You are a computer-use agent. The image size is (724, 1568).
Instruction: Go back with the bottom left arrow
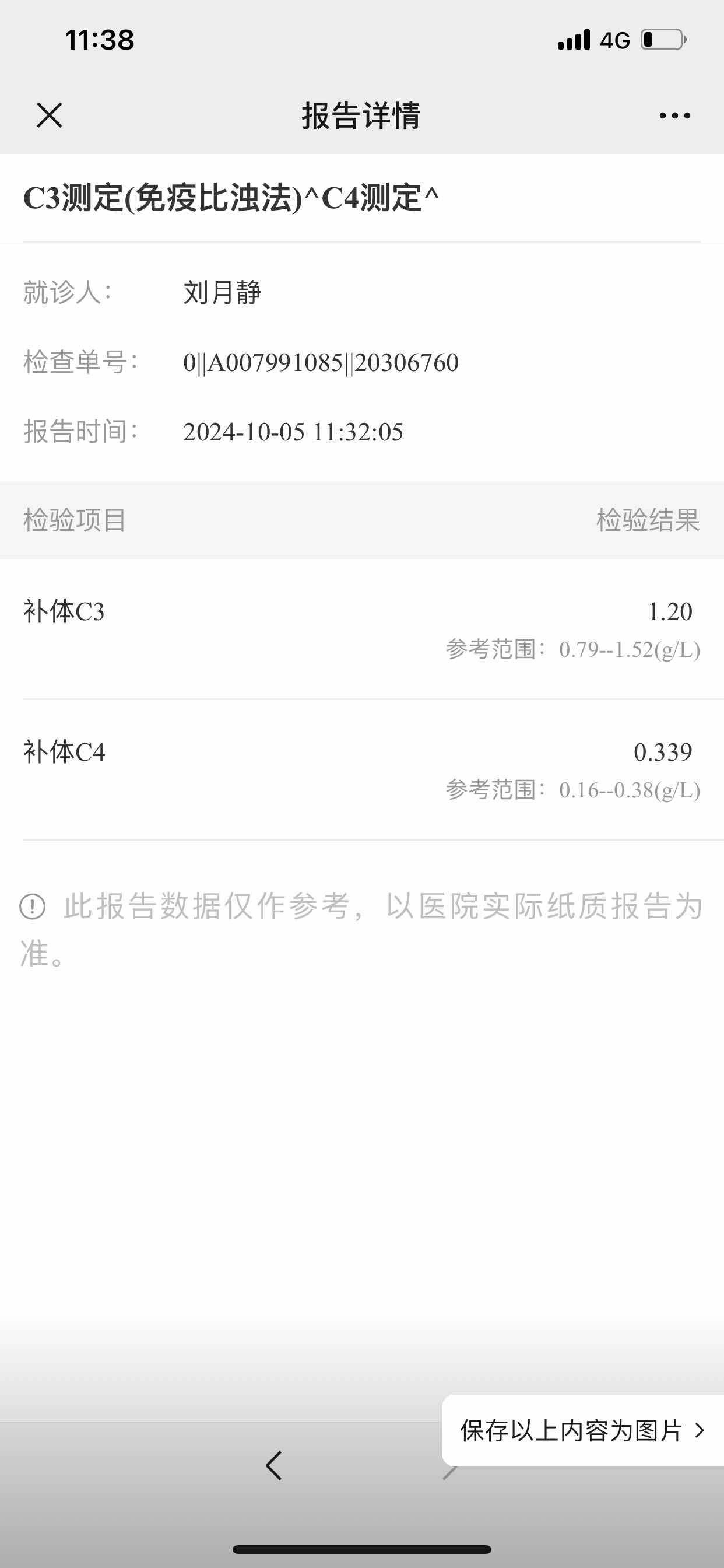coord(274,1465)
